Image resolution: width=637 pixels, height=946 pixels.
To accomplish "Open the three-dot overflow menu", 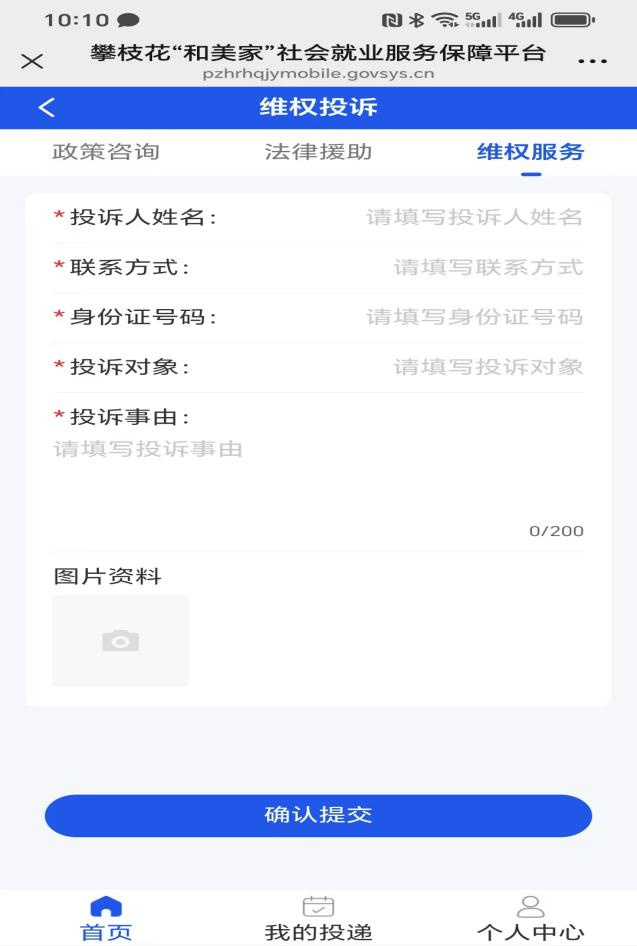I will click(592, 62).
